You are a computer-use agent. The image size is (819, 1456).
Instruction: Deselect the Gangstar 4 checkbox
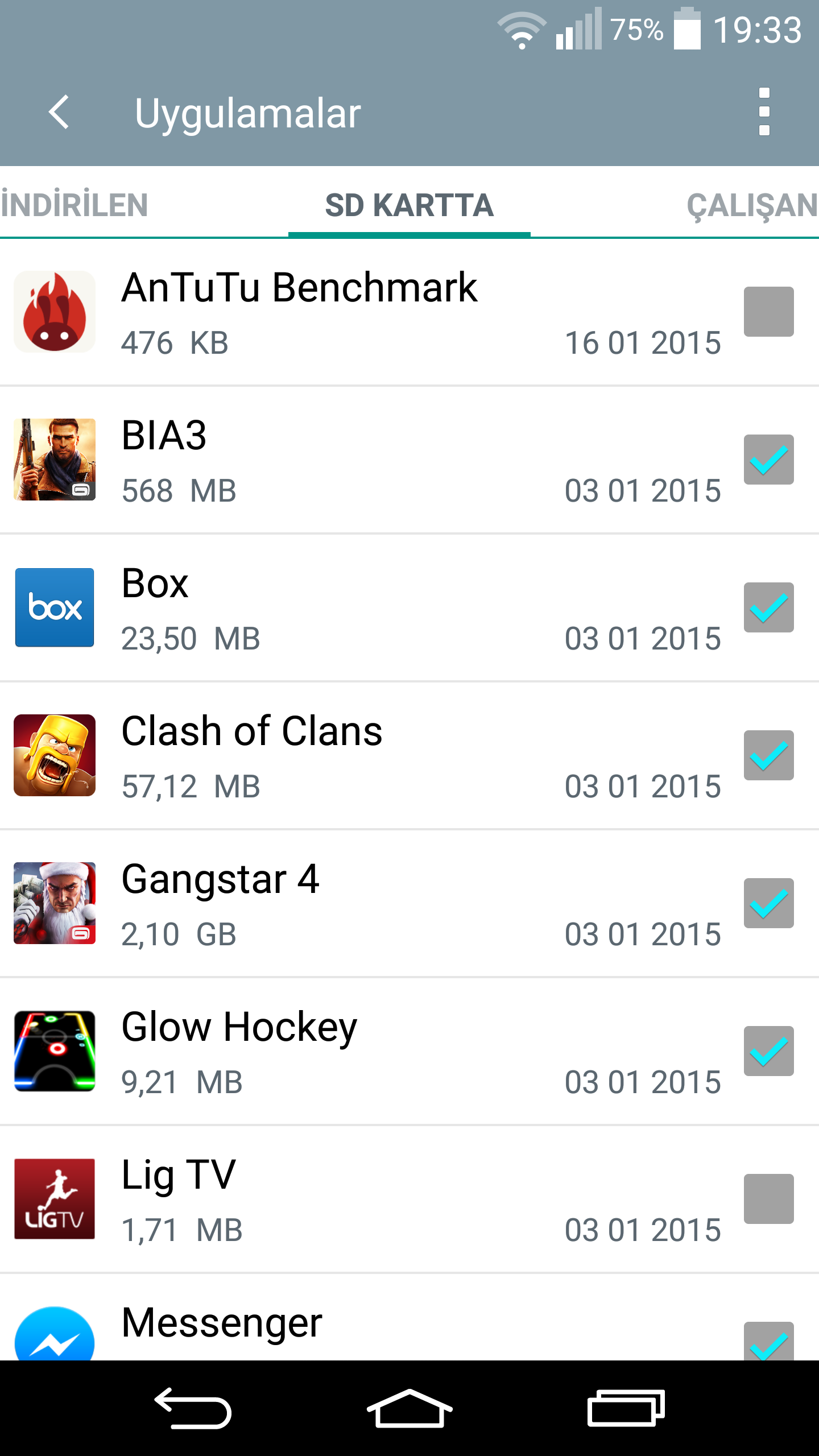point(768,903)
